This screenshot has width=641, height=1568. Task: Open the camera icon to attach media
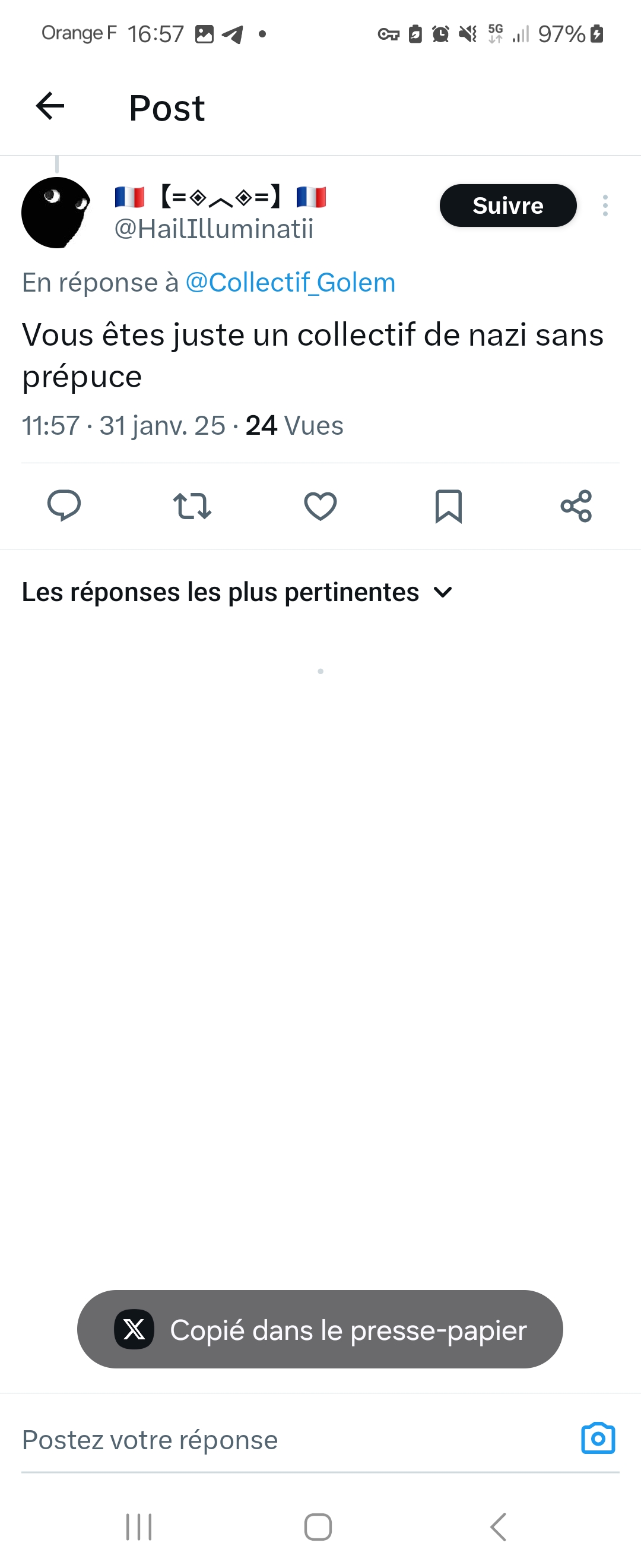click(598, 1439)
